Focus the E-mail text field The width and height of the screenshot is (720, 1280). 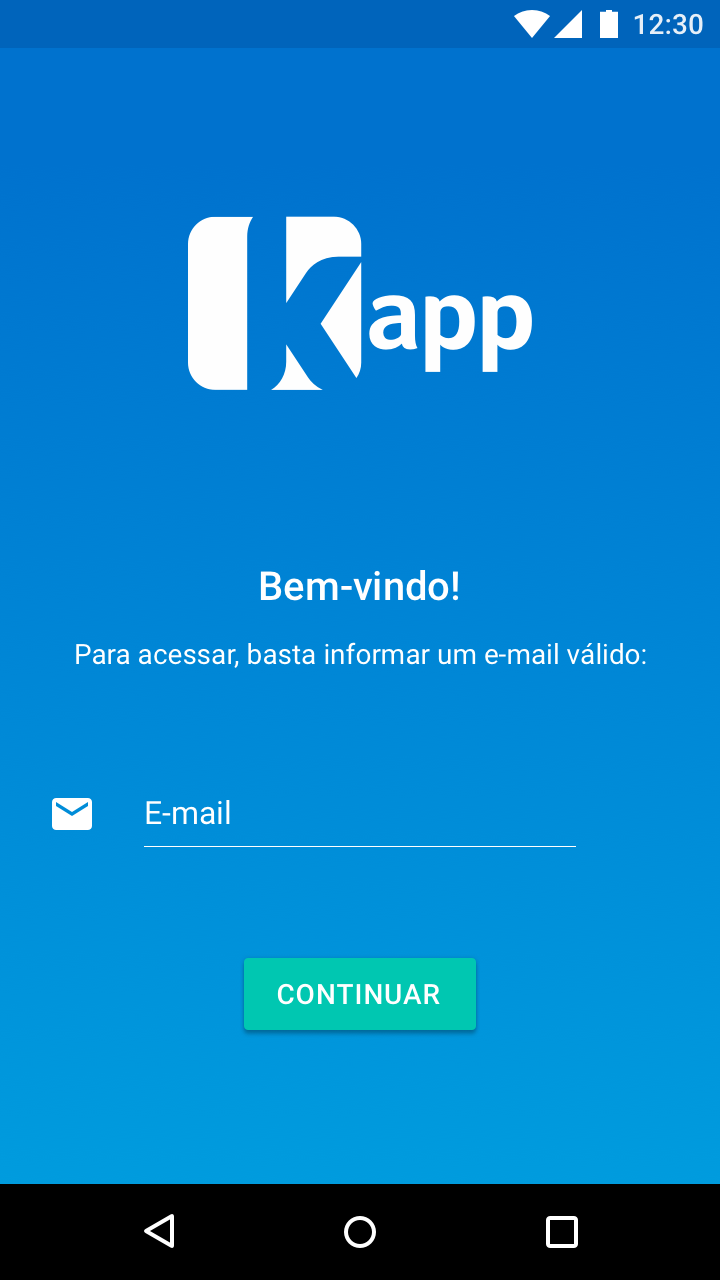point(359,814)
